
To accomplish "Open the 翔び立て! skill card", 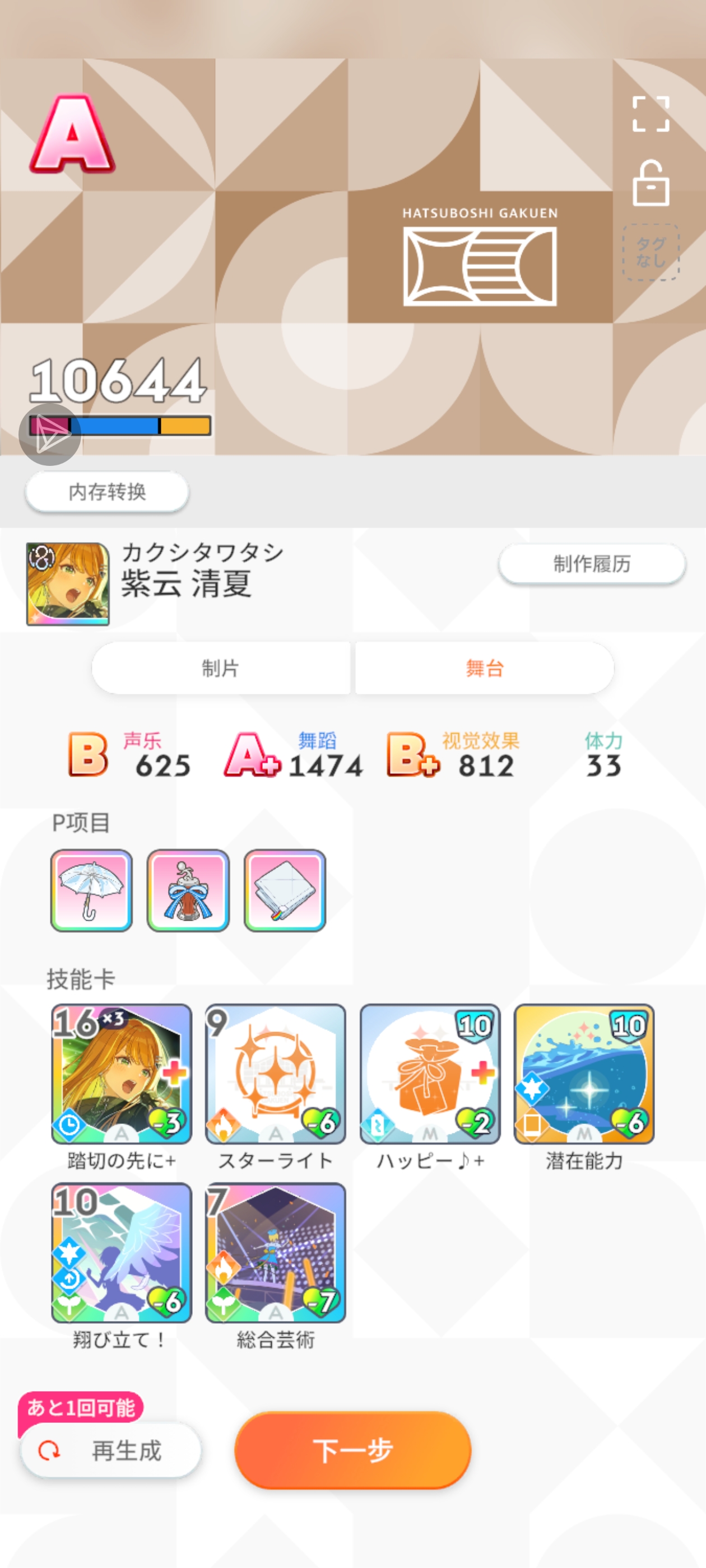I will [121, 1252].
